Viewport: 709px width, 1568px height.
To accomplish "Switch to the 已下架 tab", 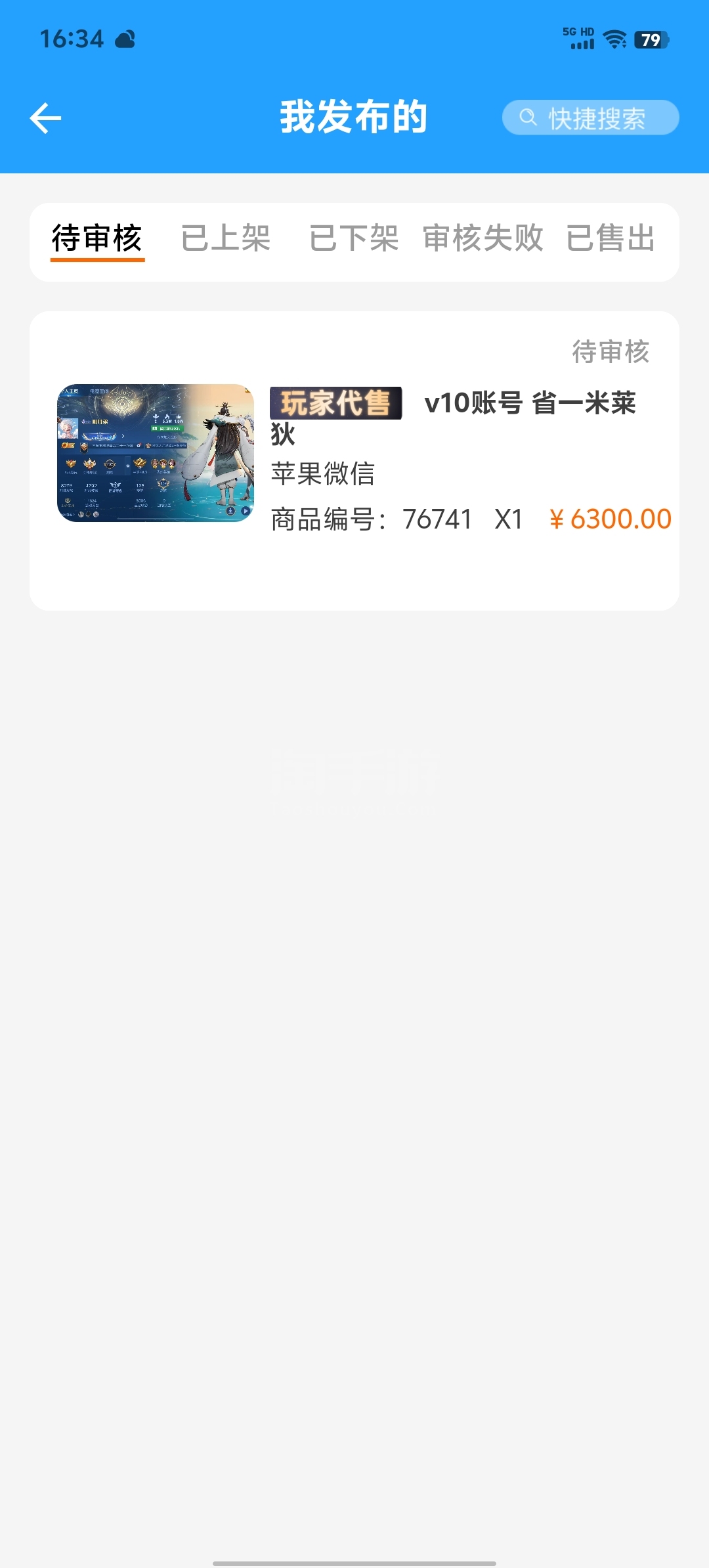I will click(x=354, y=238).
